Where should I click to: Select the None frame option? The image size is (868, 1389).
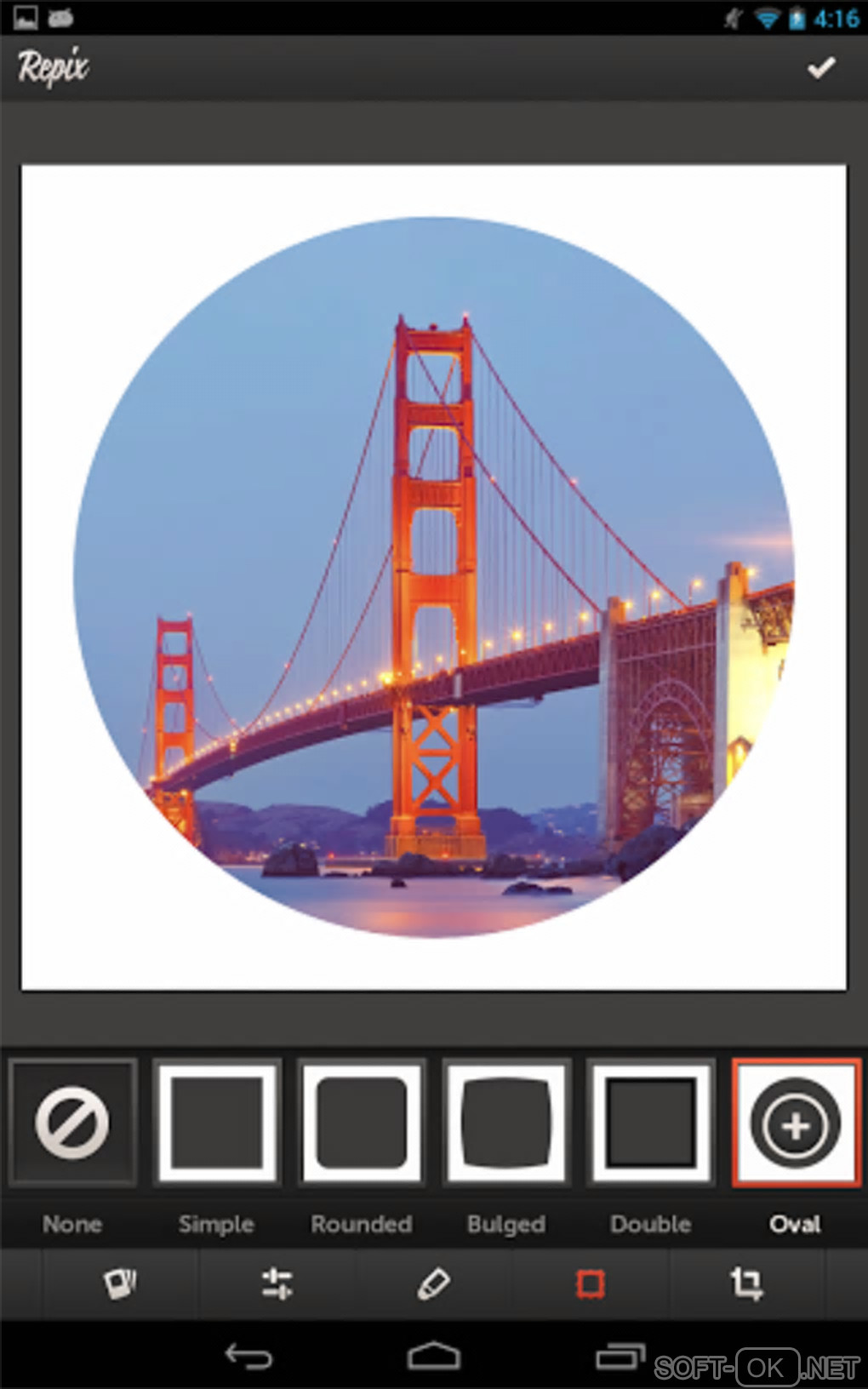72,1123
